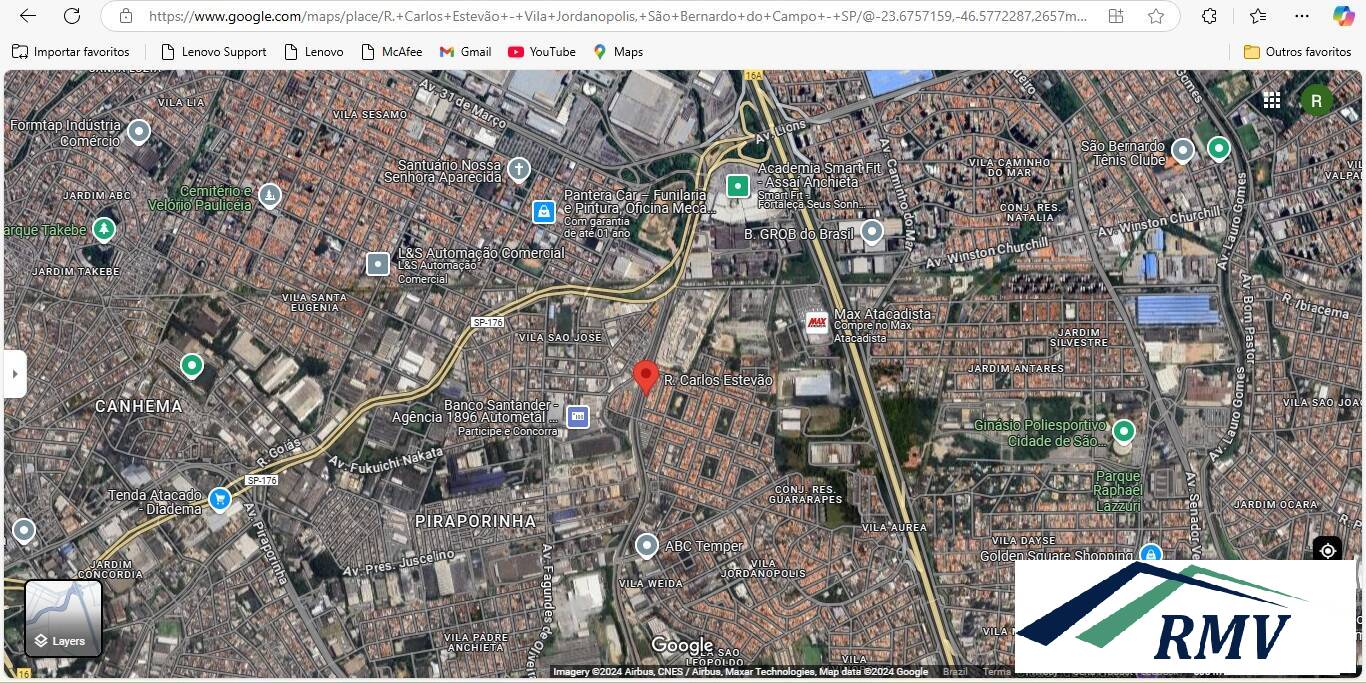Viewport: 1366px width, 683px height.
Task: Open the Importar favoritos shortcut
Action: coord(70,52)
